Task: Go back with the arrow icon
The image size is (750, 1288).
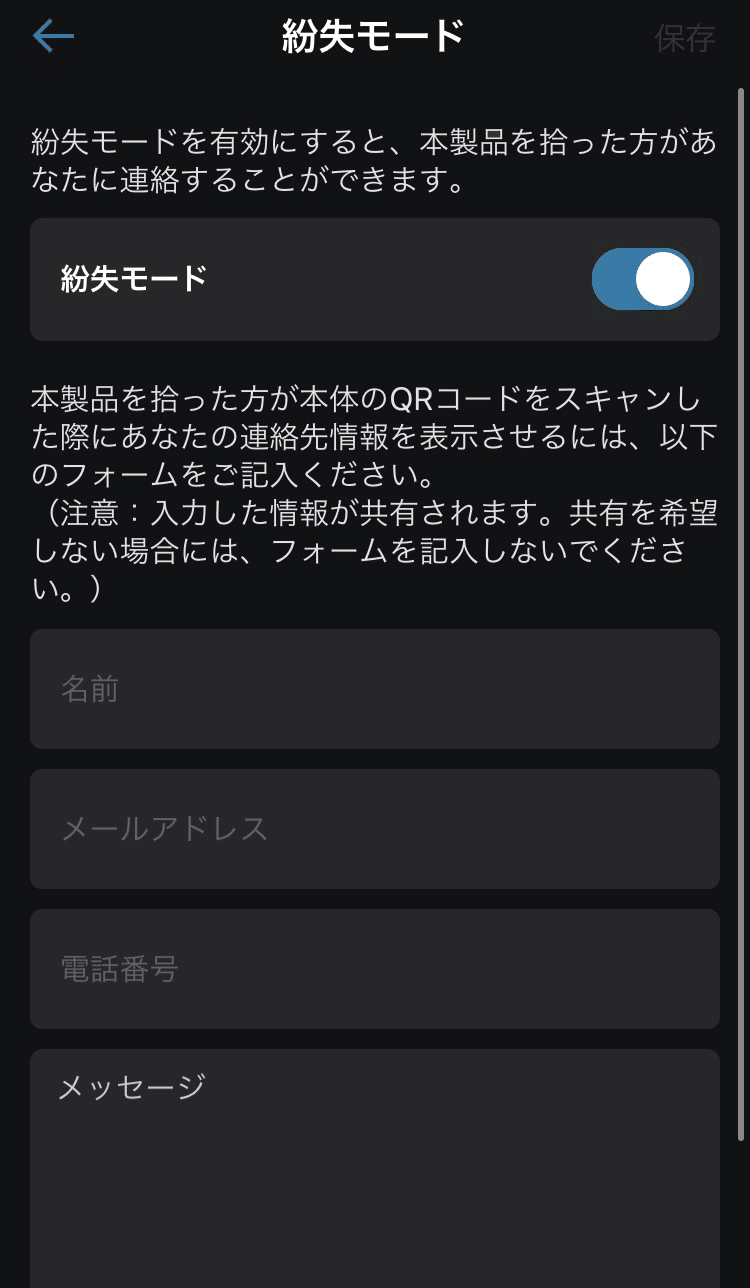Action: 53,37
